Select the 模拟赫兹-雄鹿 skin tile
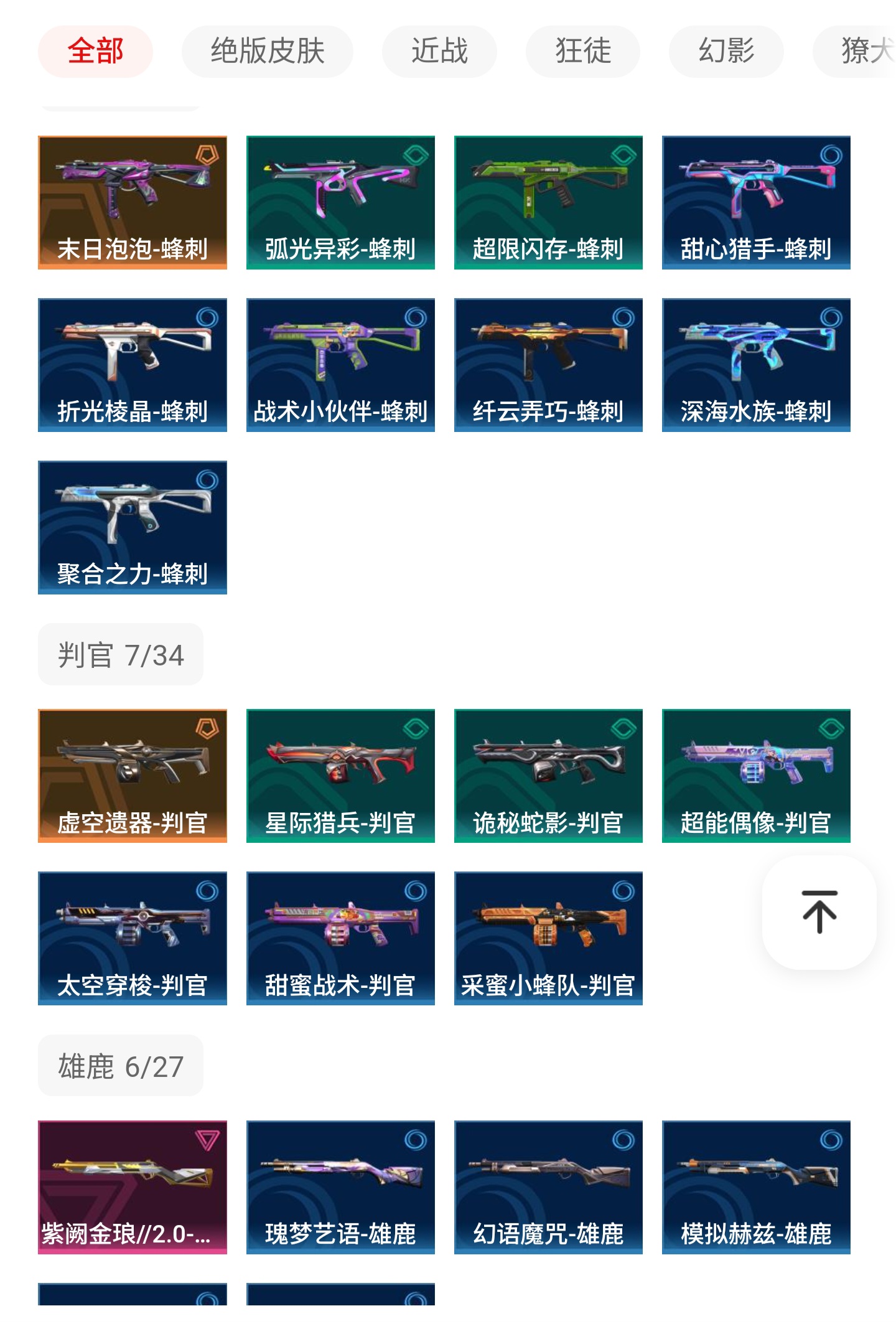This screenshot has height=1324, width=896. [x=756, y=1187]
